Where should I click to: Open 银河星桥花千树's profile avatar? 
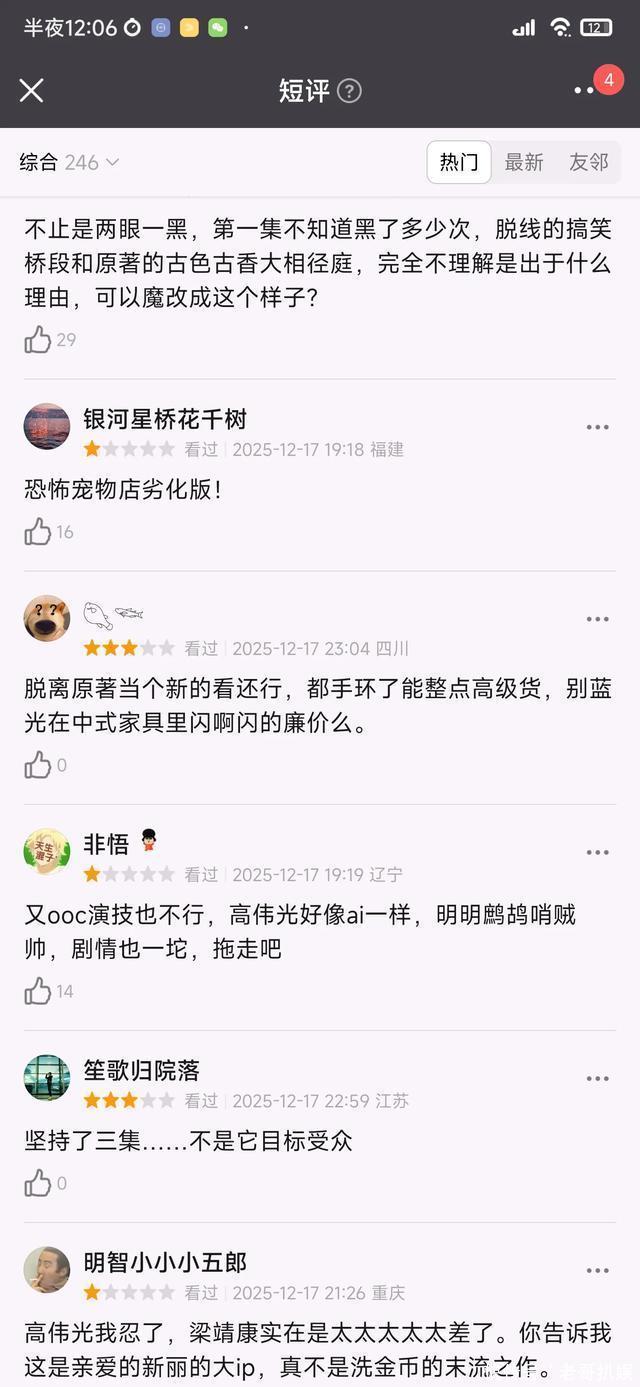tap(47, 427)
